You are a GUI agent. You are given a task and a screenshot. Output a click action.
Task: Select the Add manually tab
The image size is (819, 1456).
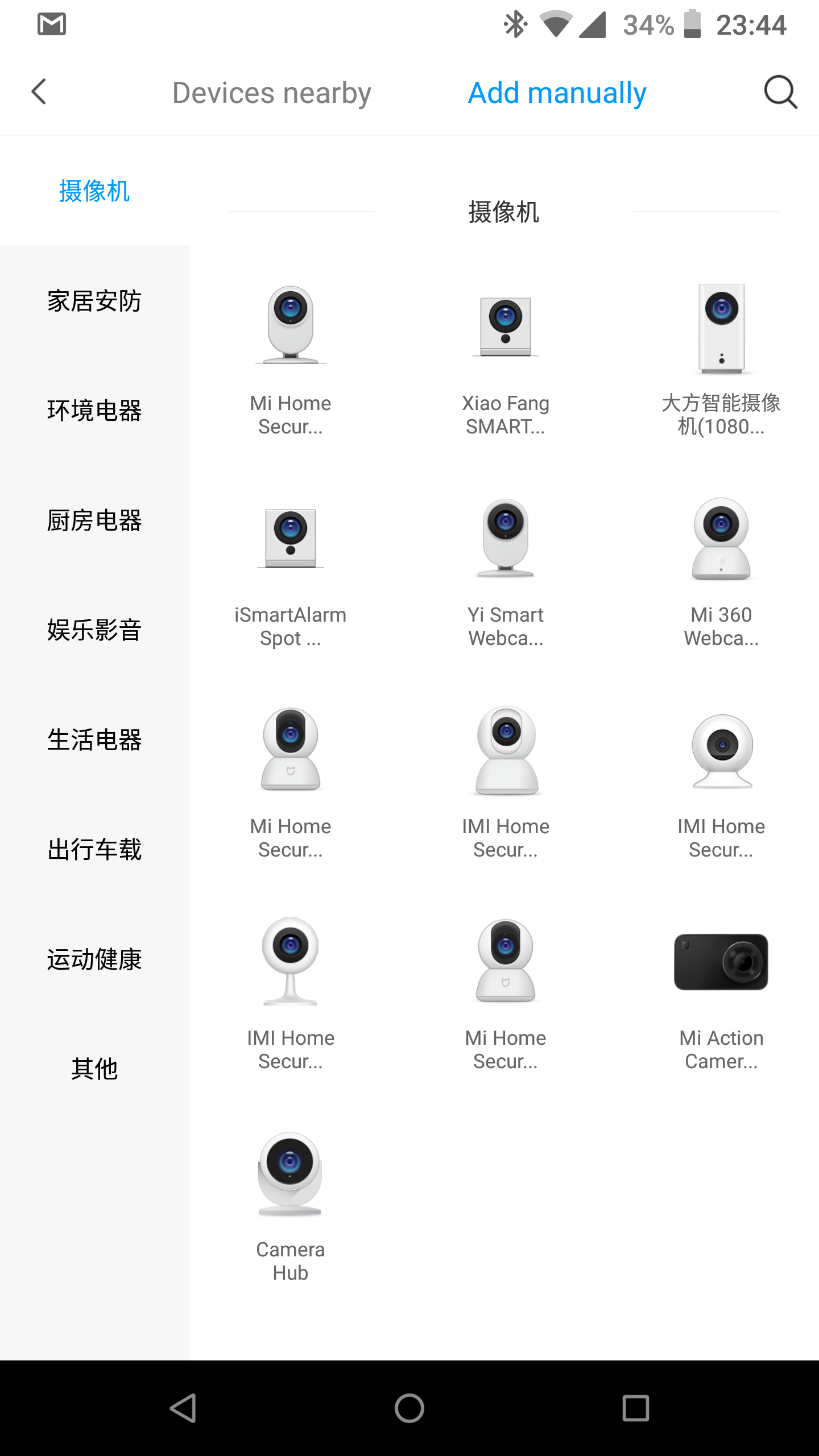[x=557, y=93]
